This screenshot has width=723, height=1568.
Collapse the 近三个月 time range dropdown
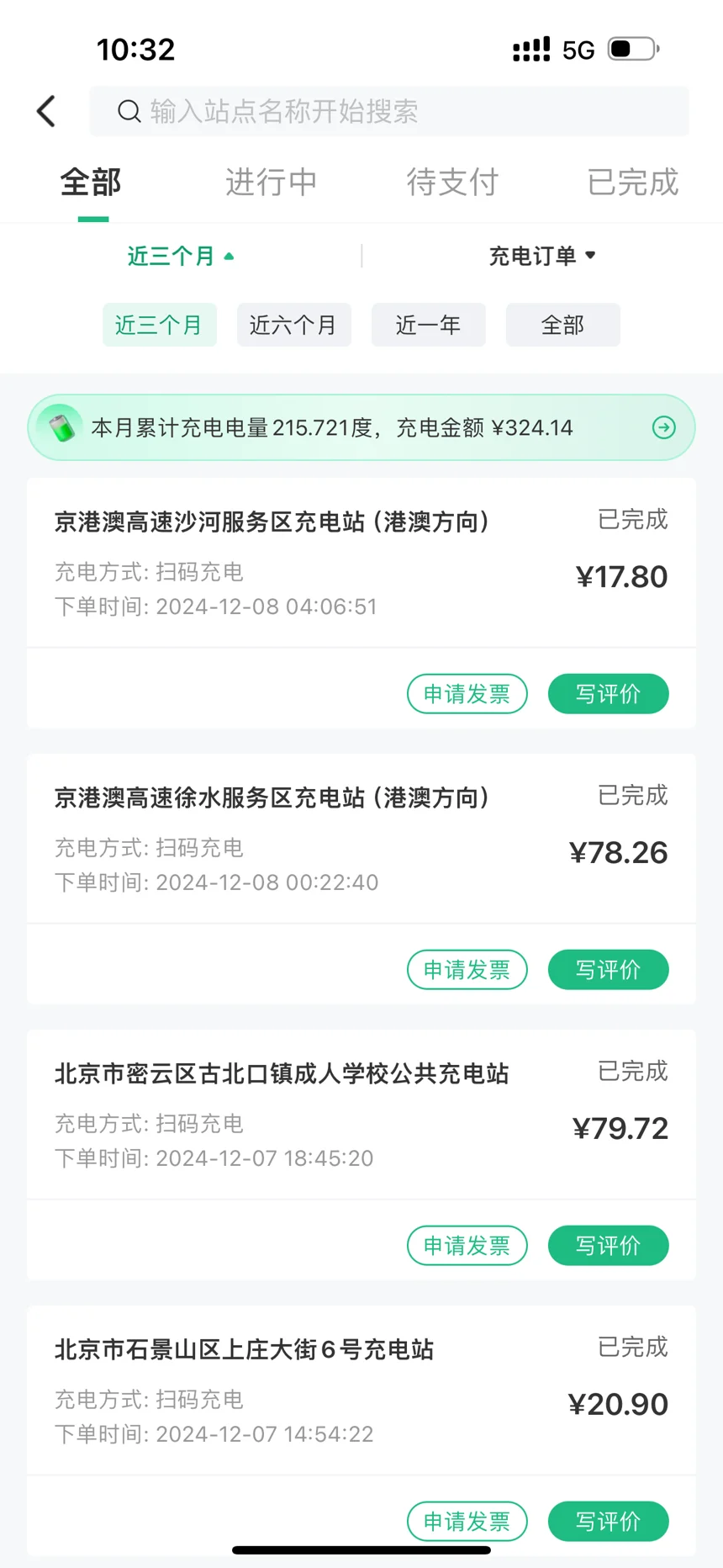[x=180, y=256]
